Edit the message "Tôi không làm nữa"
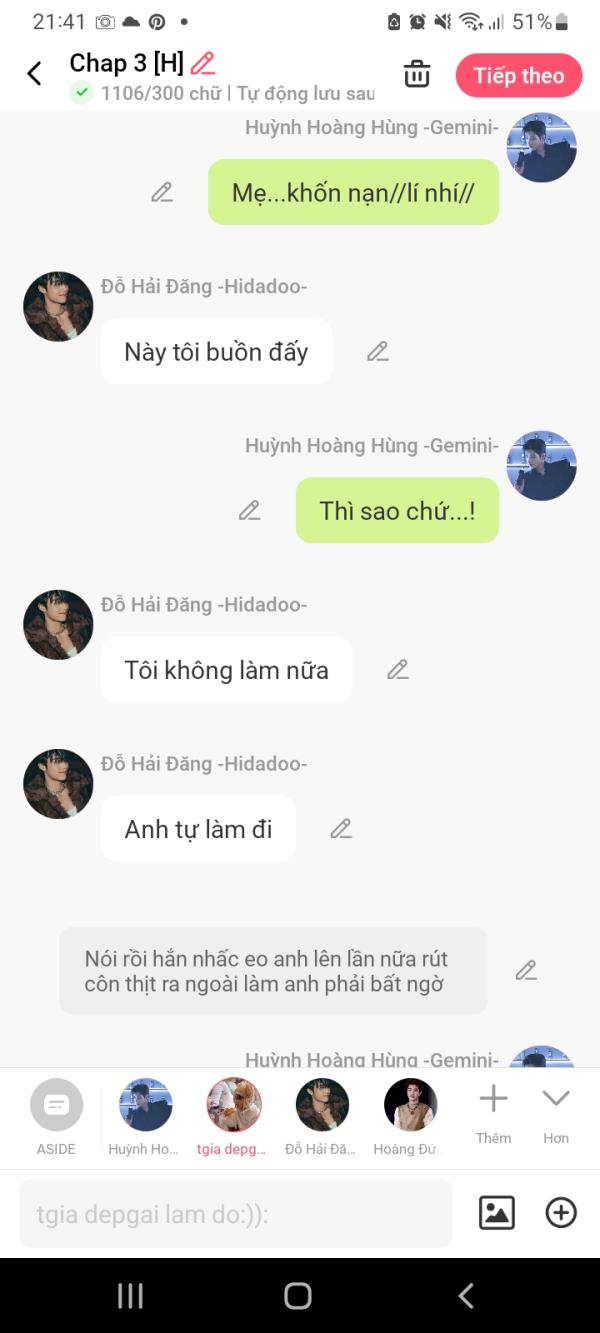The height and width of the screenshot is (1333, 600). pos(398,670)
